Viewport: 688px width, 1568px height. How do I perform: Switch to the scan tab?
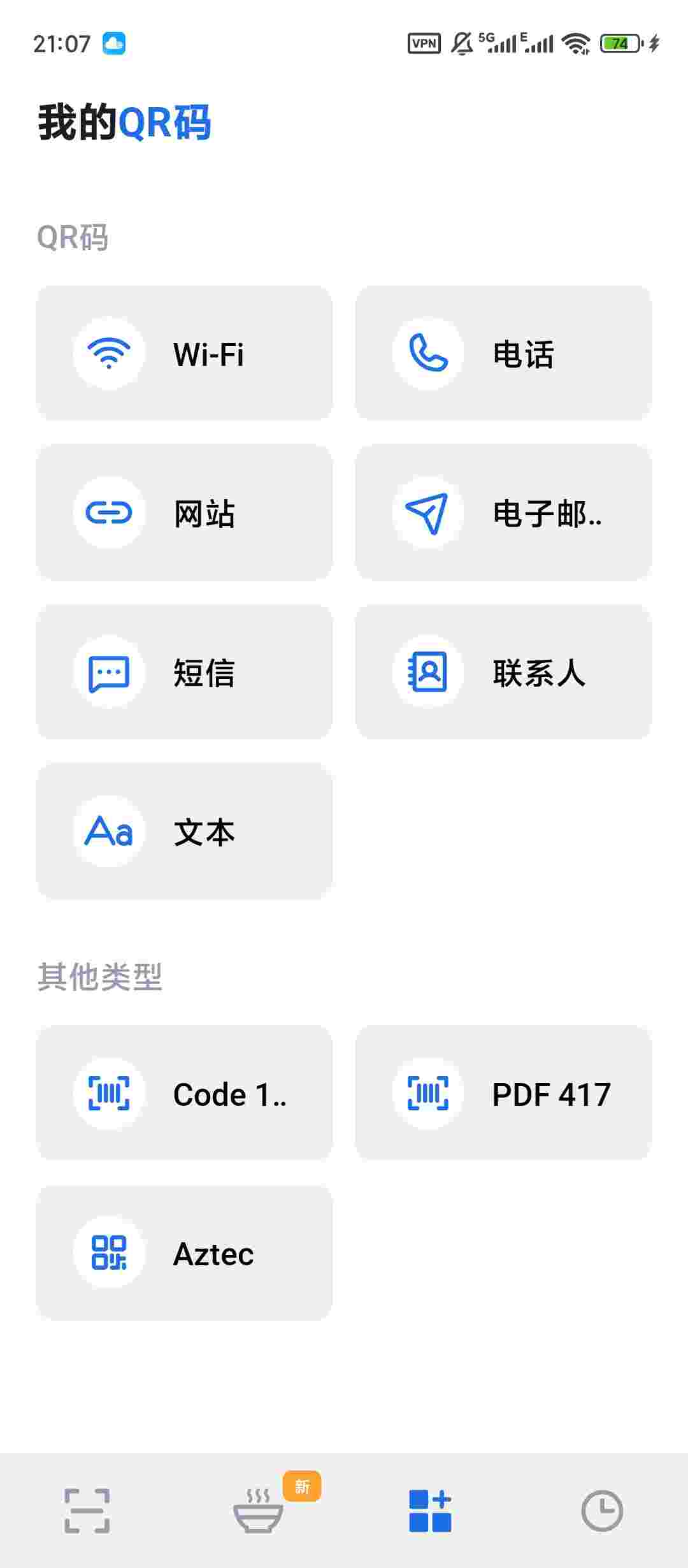(87, 1511)
